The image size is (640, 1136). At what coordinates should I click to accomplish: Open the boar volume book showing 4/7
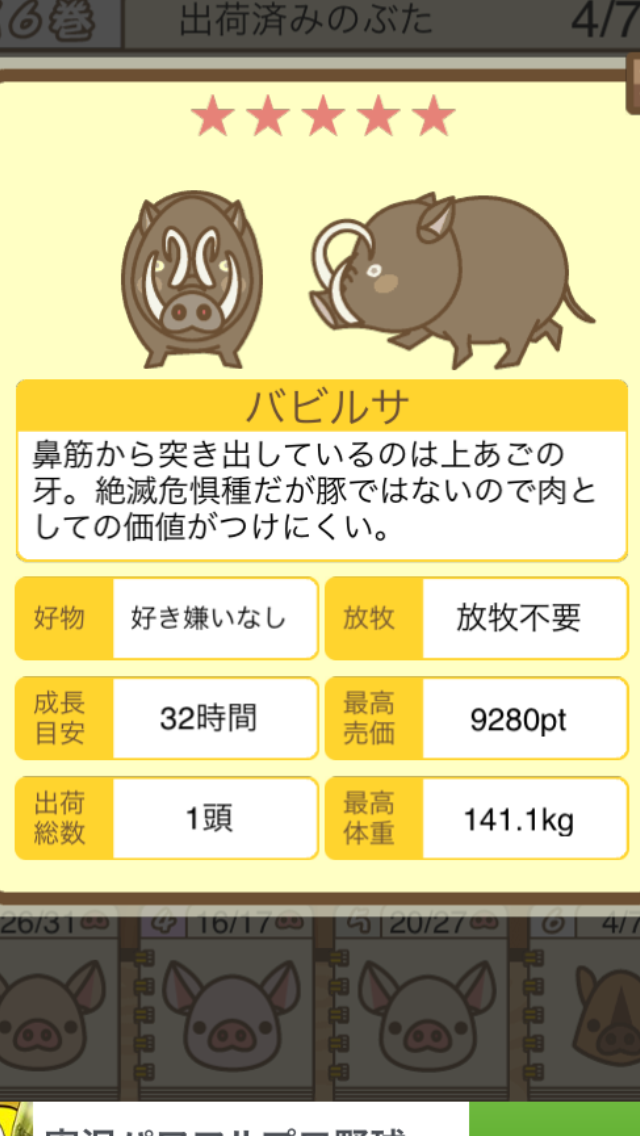click(x=590, y=1010)
